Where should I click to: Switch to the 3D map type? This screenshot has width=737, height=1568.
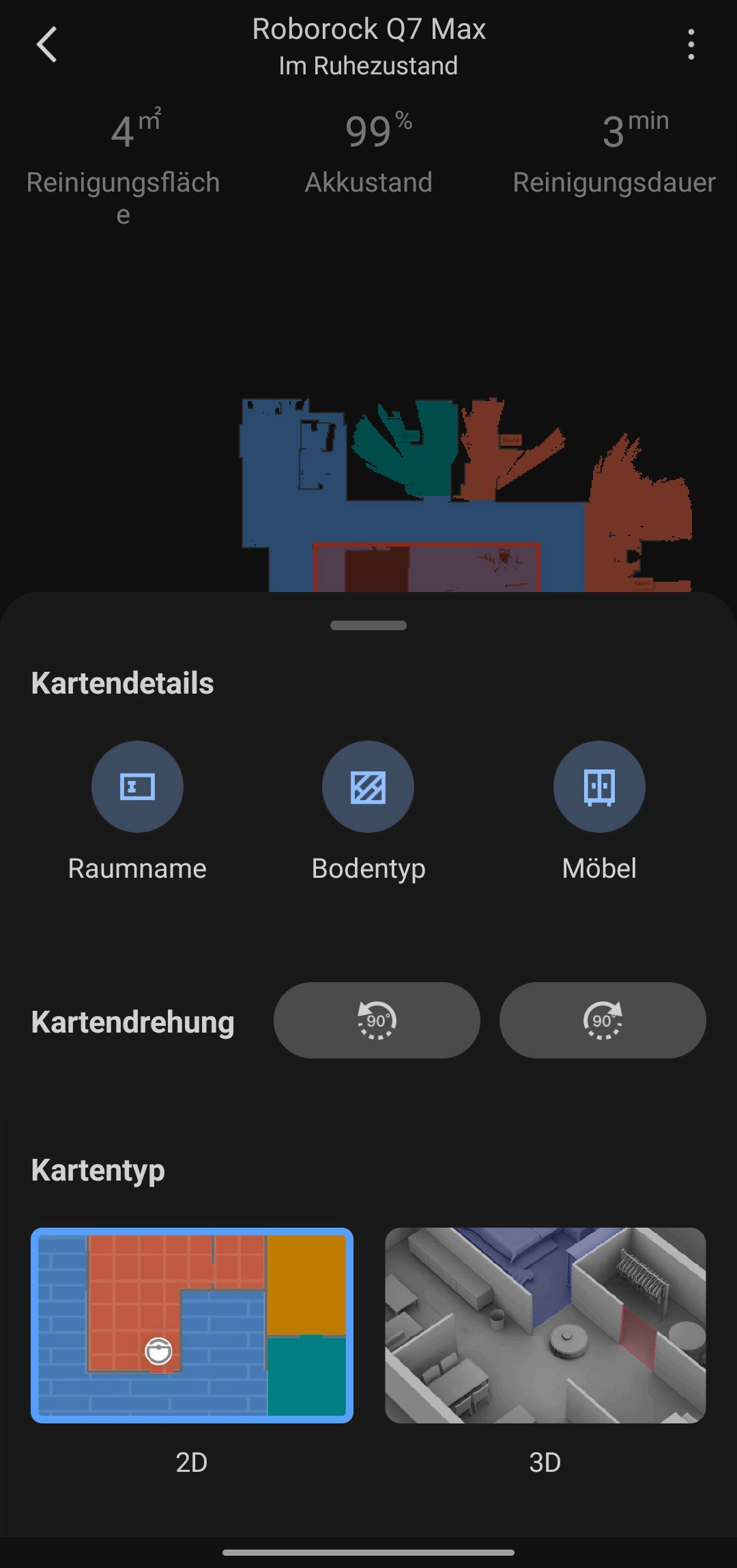click(x=545, y=1325)
